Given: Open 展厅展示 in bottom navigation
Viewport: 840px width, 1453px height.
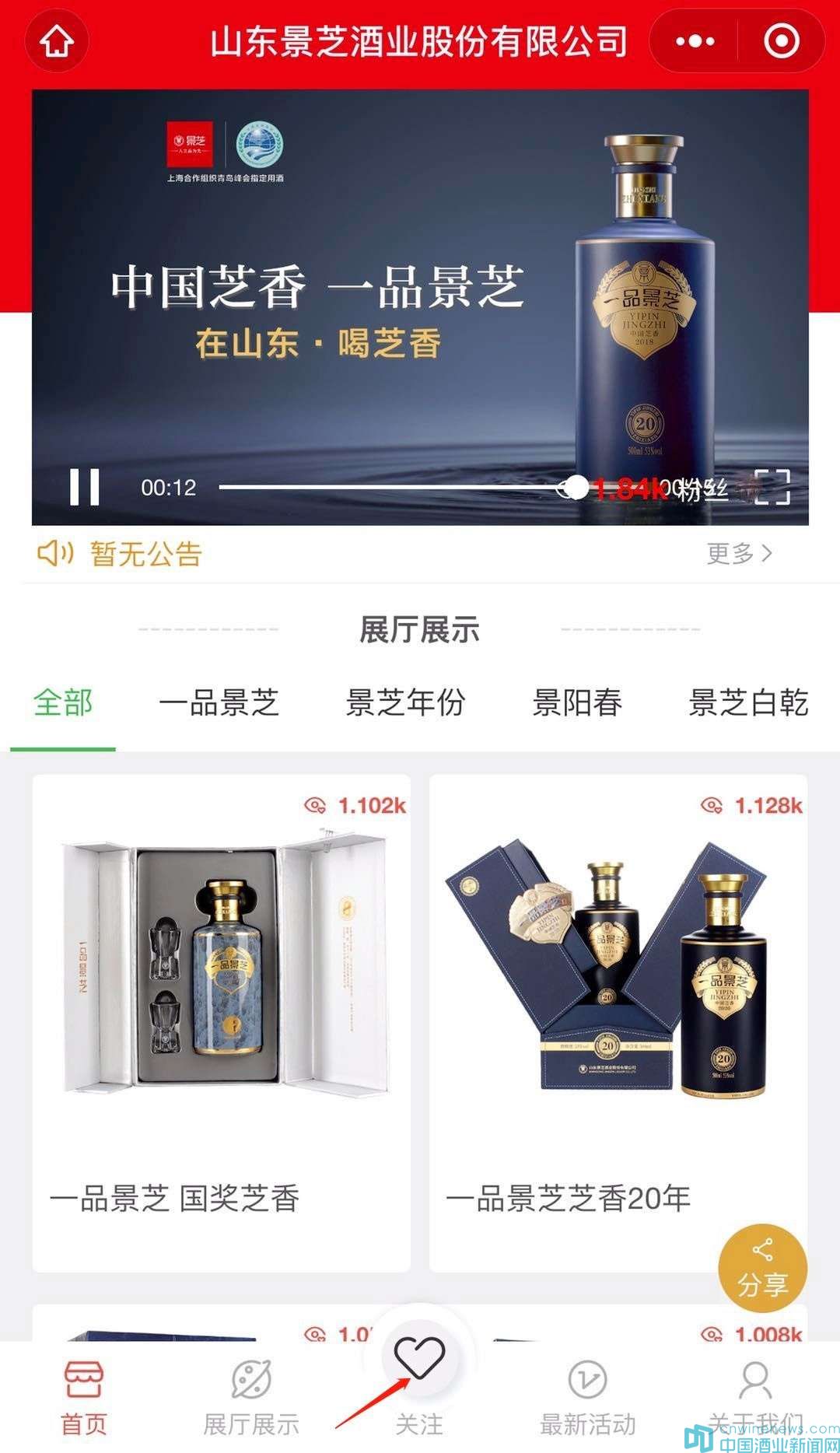Looking at the screenshot, I should pyautogui.click(x=251, y=1398).
